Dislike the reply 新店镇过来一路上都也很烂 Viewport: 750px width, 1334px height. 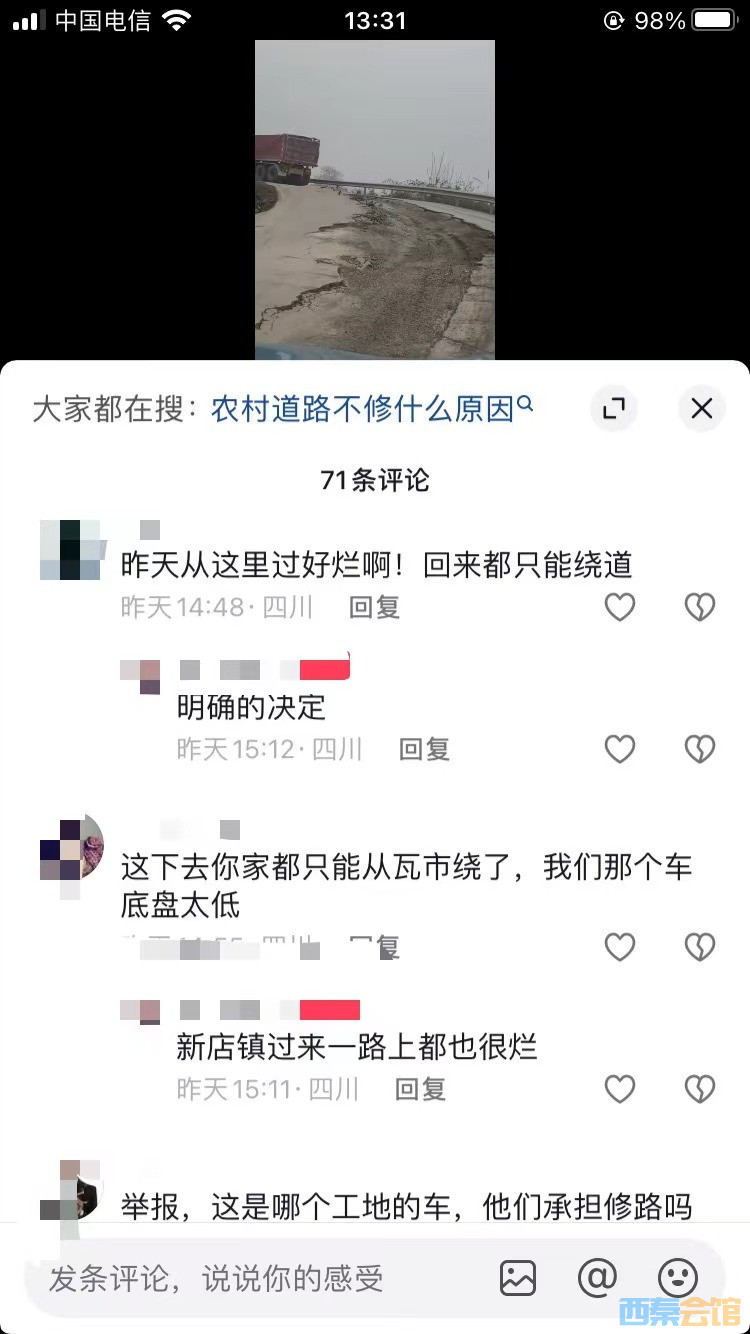699,1089
